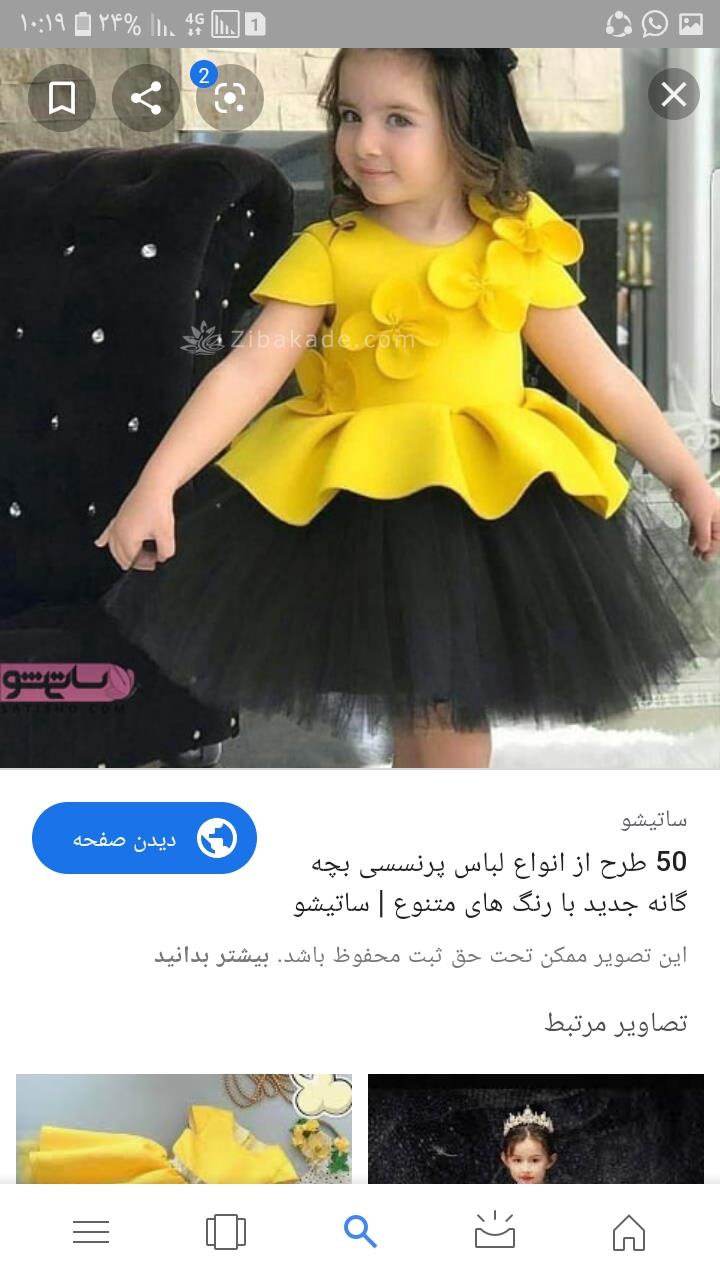Image resolution: width=720 pixels, height=1280 pixels.
Task: Share this image
Action: 146,98
